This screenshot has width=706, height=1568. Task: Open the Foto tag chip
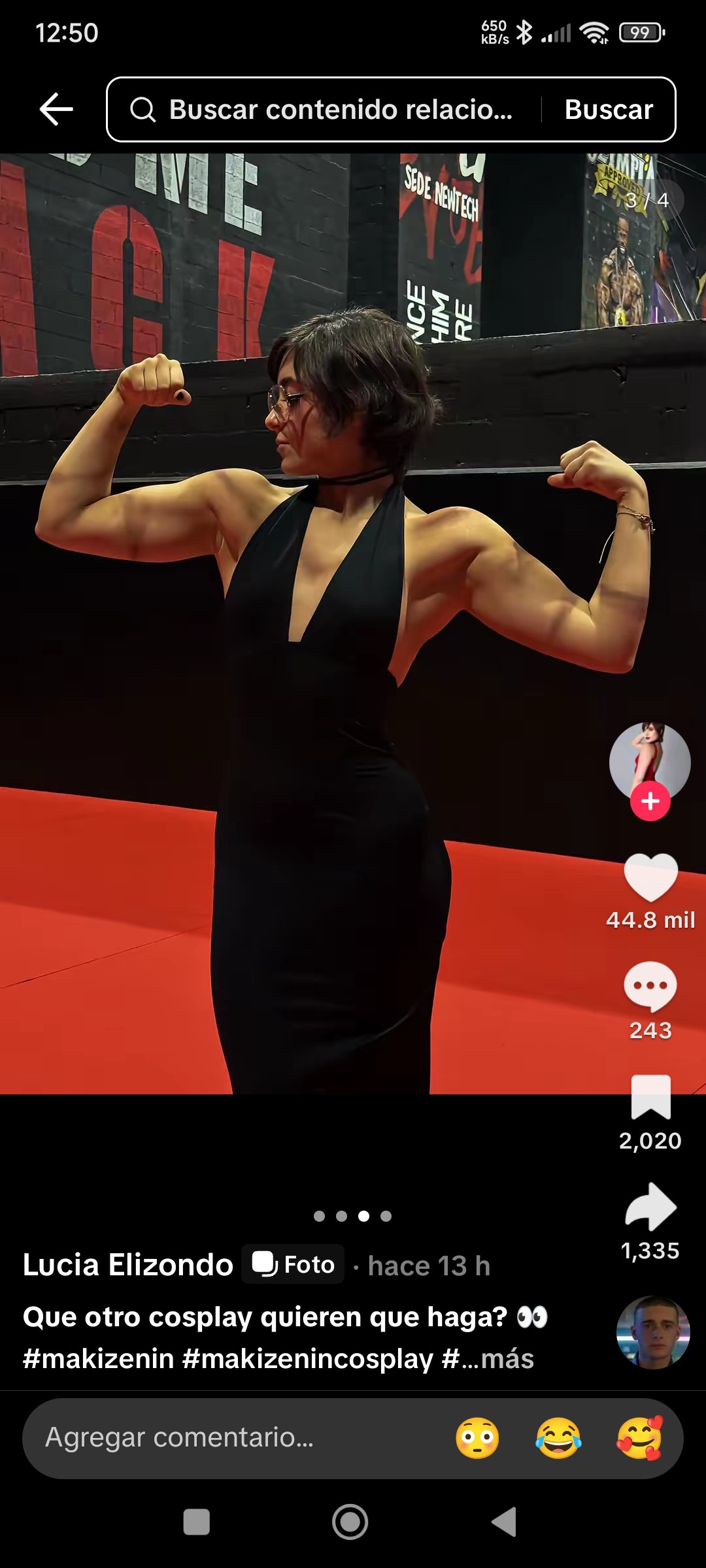[293, 1264]
